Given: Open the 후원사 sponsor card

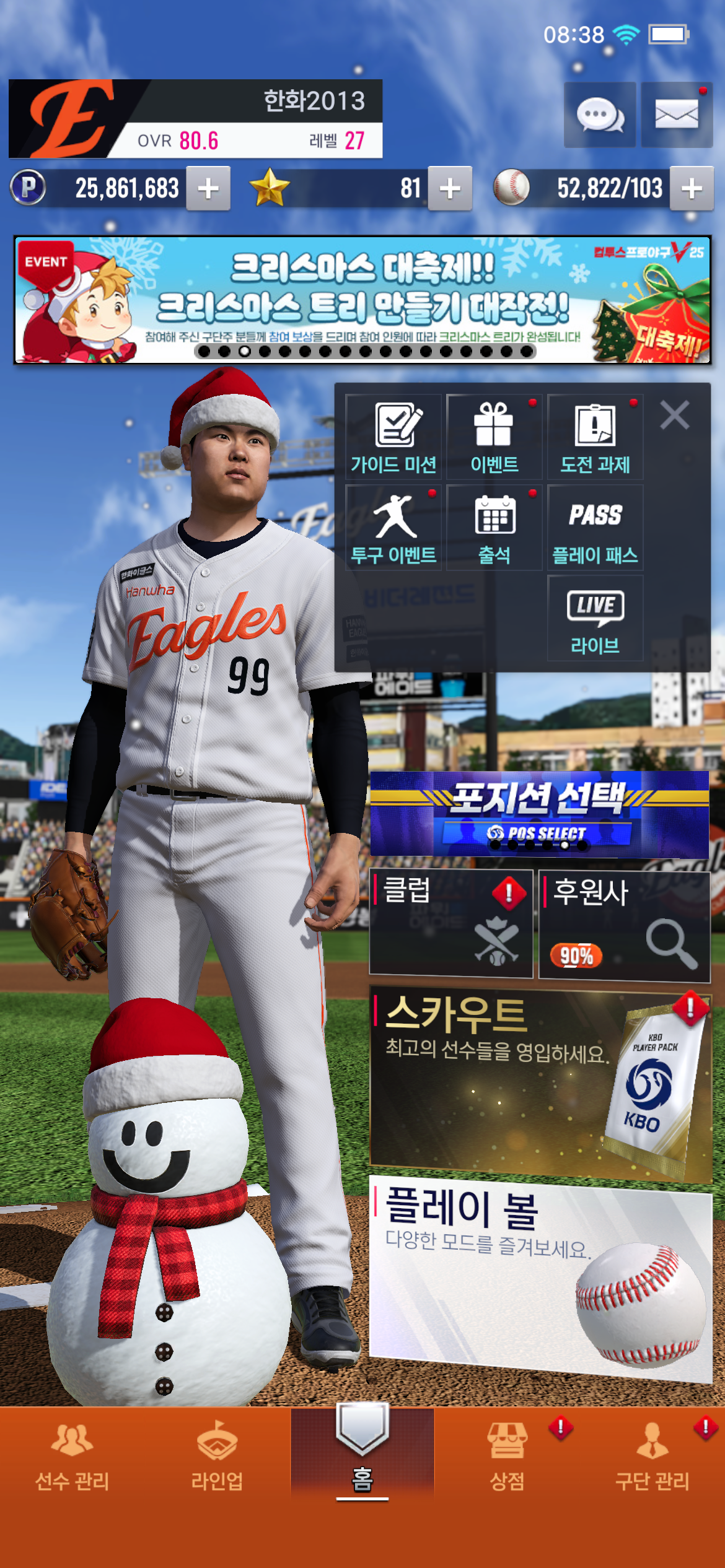Looking at the screenshot, I should (624, 924).
